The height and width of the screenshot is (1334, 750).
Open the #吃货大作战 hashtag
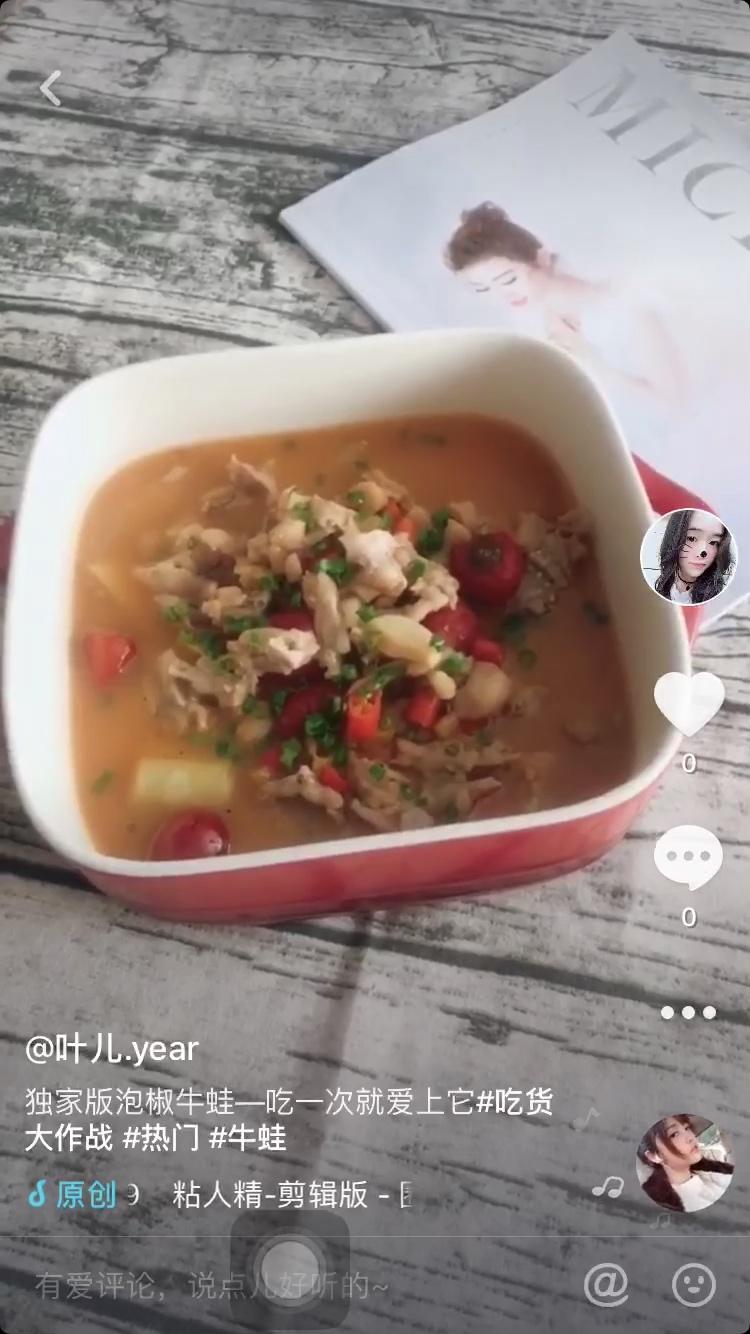[513, 1103]
